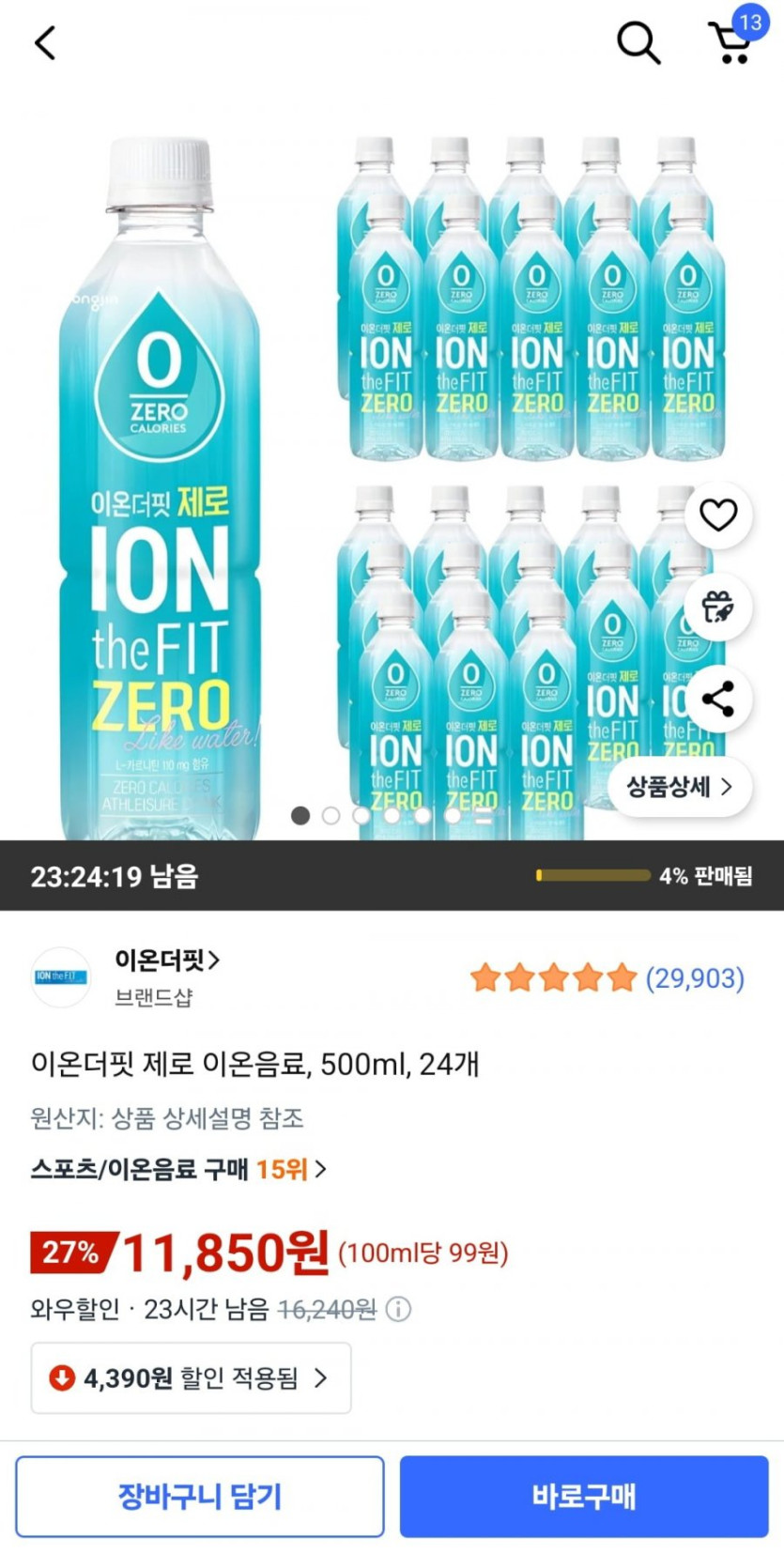The width and height of the screenshot is (784, 1553).
Task: Open the search magnifier icon
Action: click(x=638, y=43)
